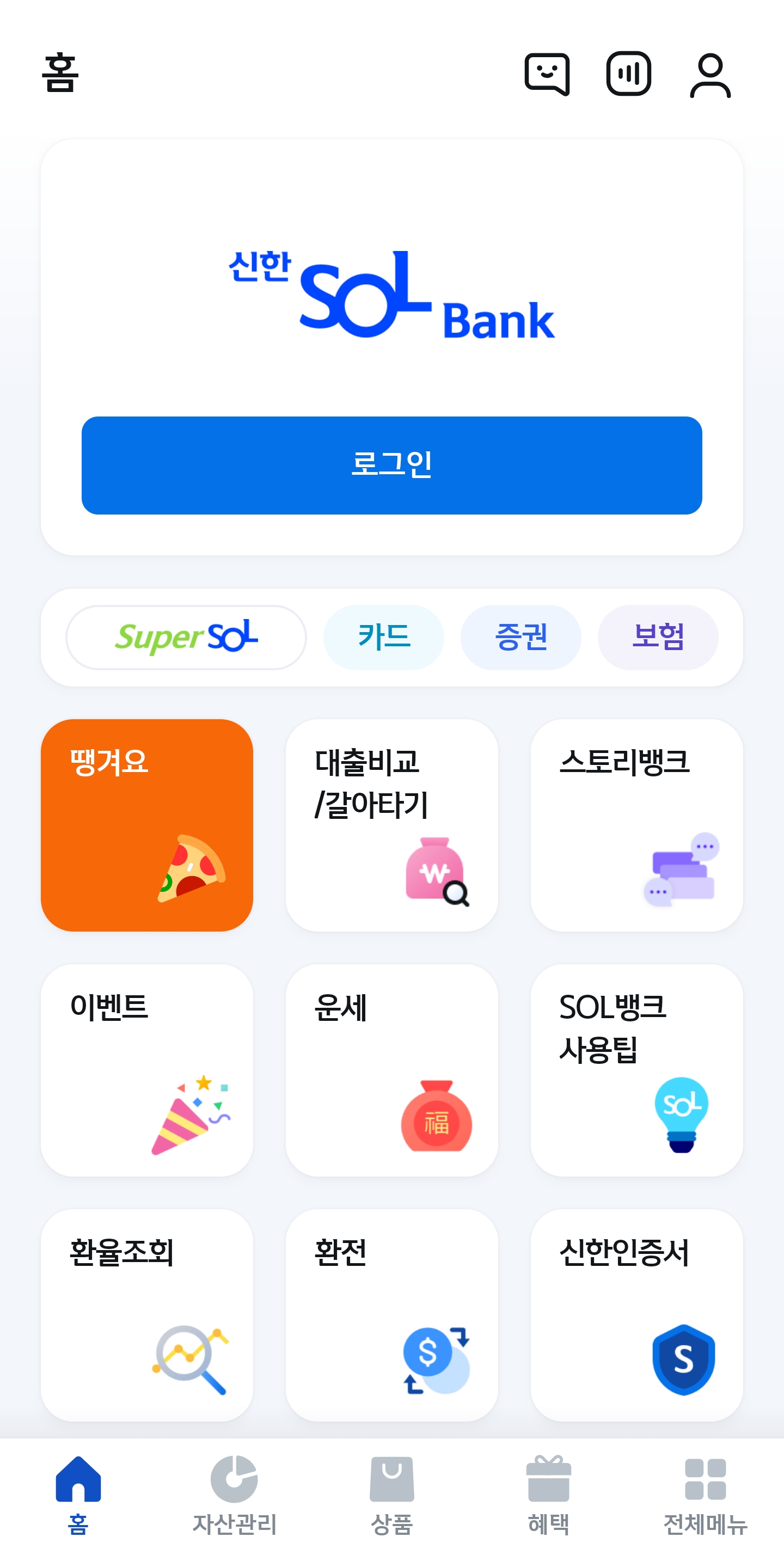This screenshot has width=784, height=1549.
Task: Open the Super SOL shortcut
Action: click(186, 638)
